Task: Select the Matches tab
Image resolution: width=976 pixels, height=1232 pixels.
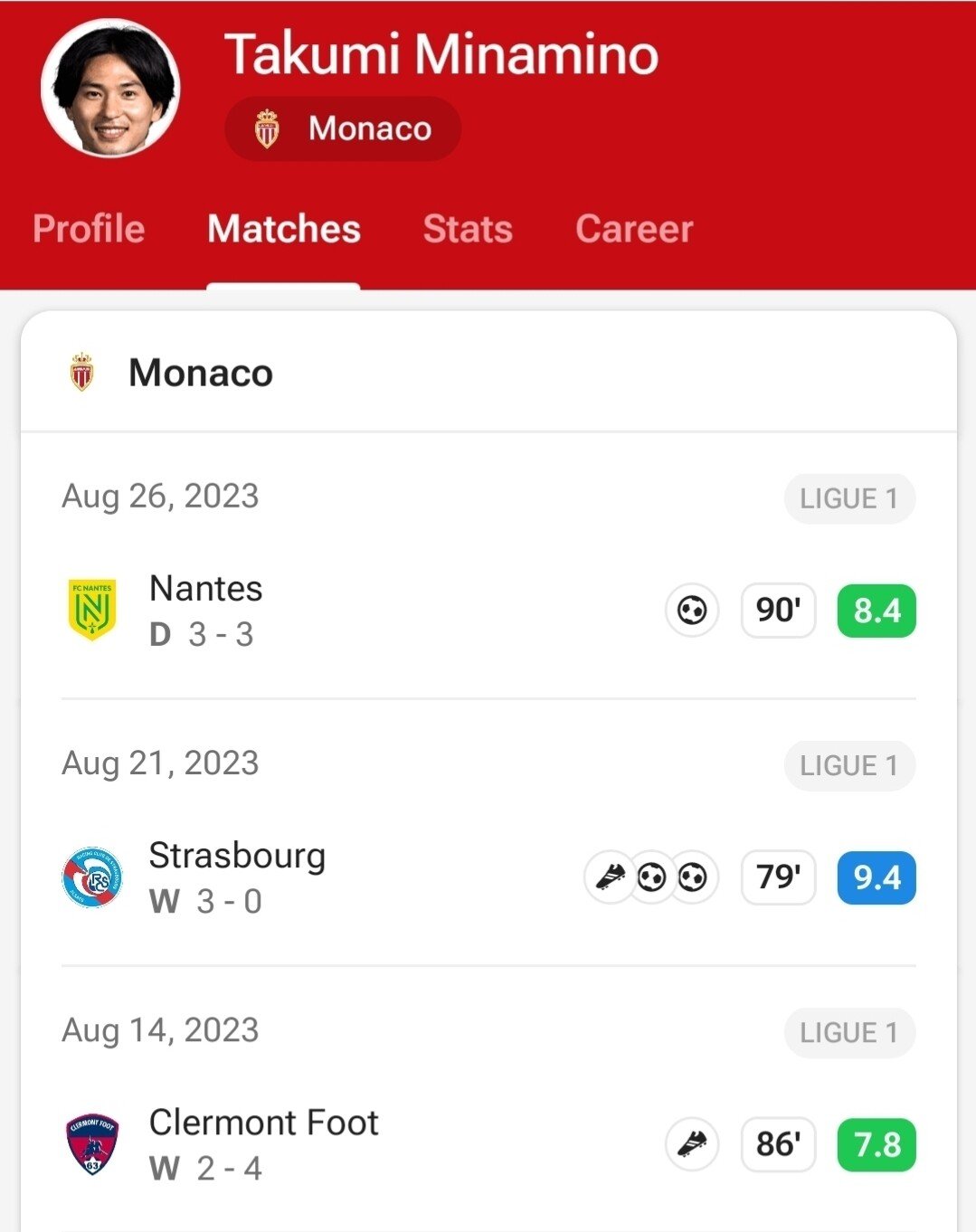Action: (284, 229)
